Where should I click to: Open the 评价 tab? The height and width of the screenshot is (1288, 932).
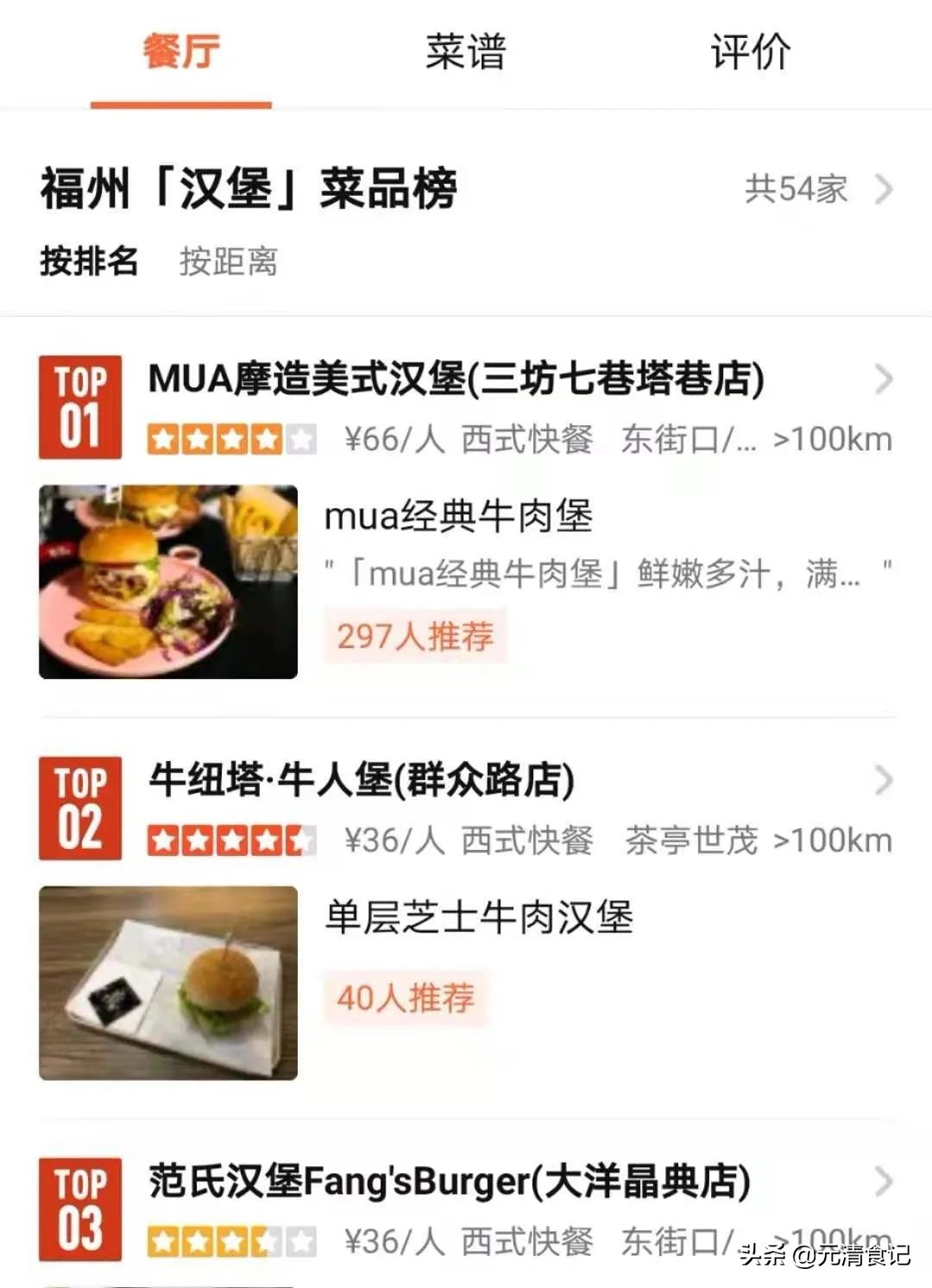(x=751, y=51)
